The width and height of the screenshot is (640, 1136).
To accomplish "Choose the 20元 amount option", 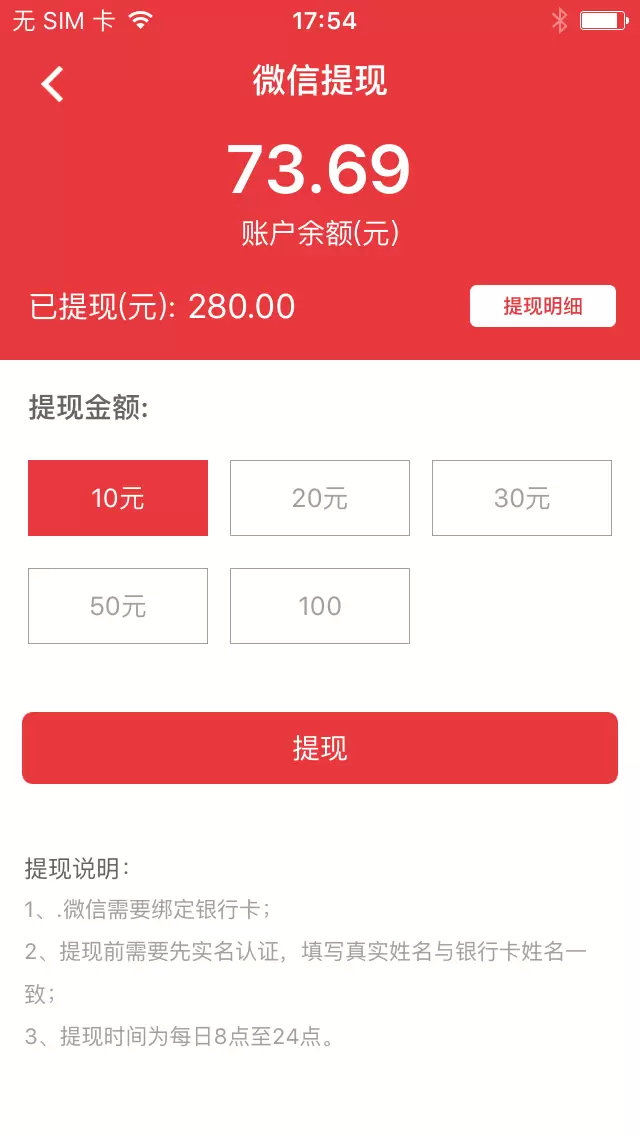I will (320, 498).
